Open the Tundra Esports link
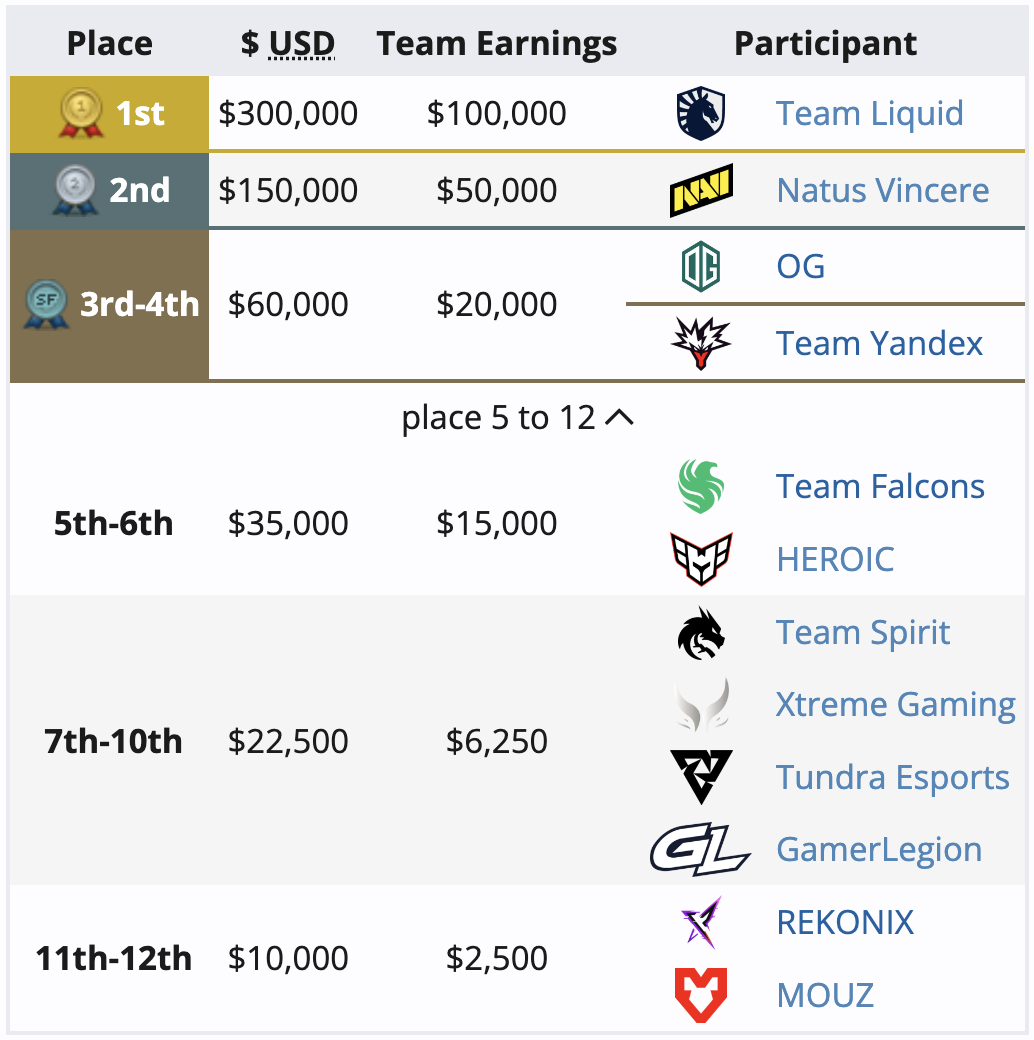 click(x=892, y=778)
